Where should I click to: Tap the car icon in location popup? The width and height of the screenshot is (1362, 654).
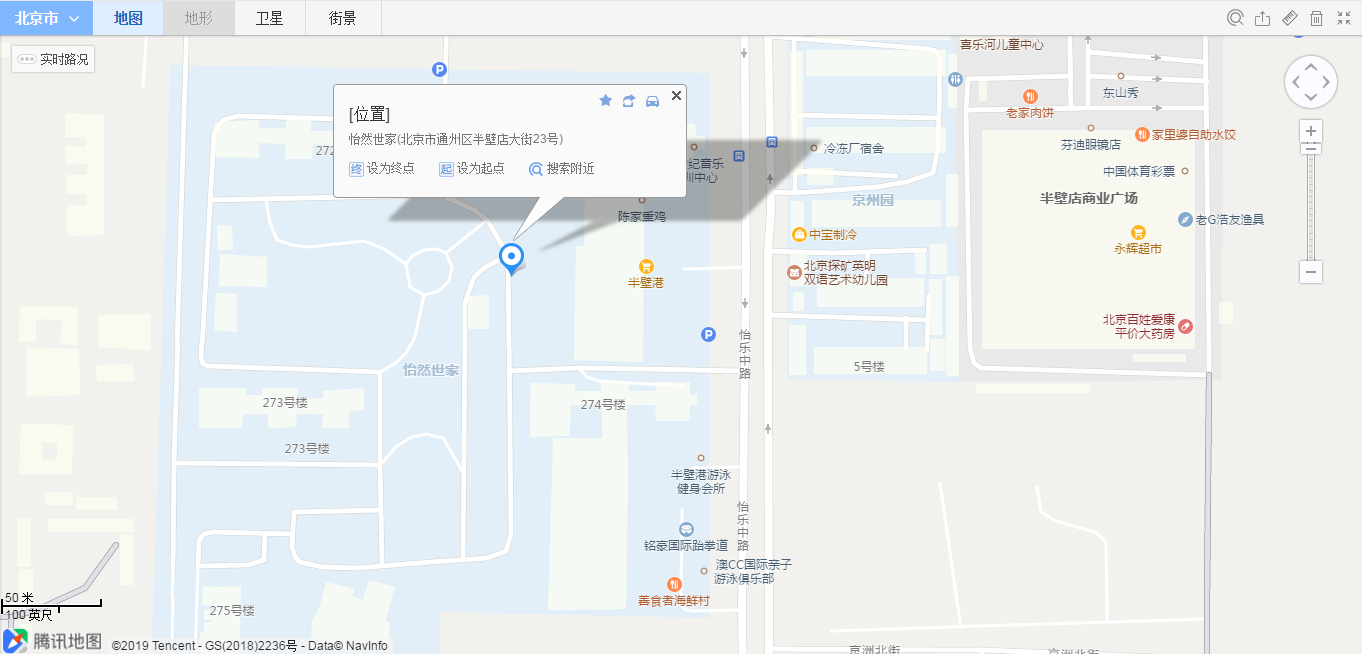652,100
